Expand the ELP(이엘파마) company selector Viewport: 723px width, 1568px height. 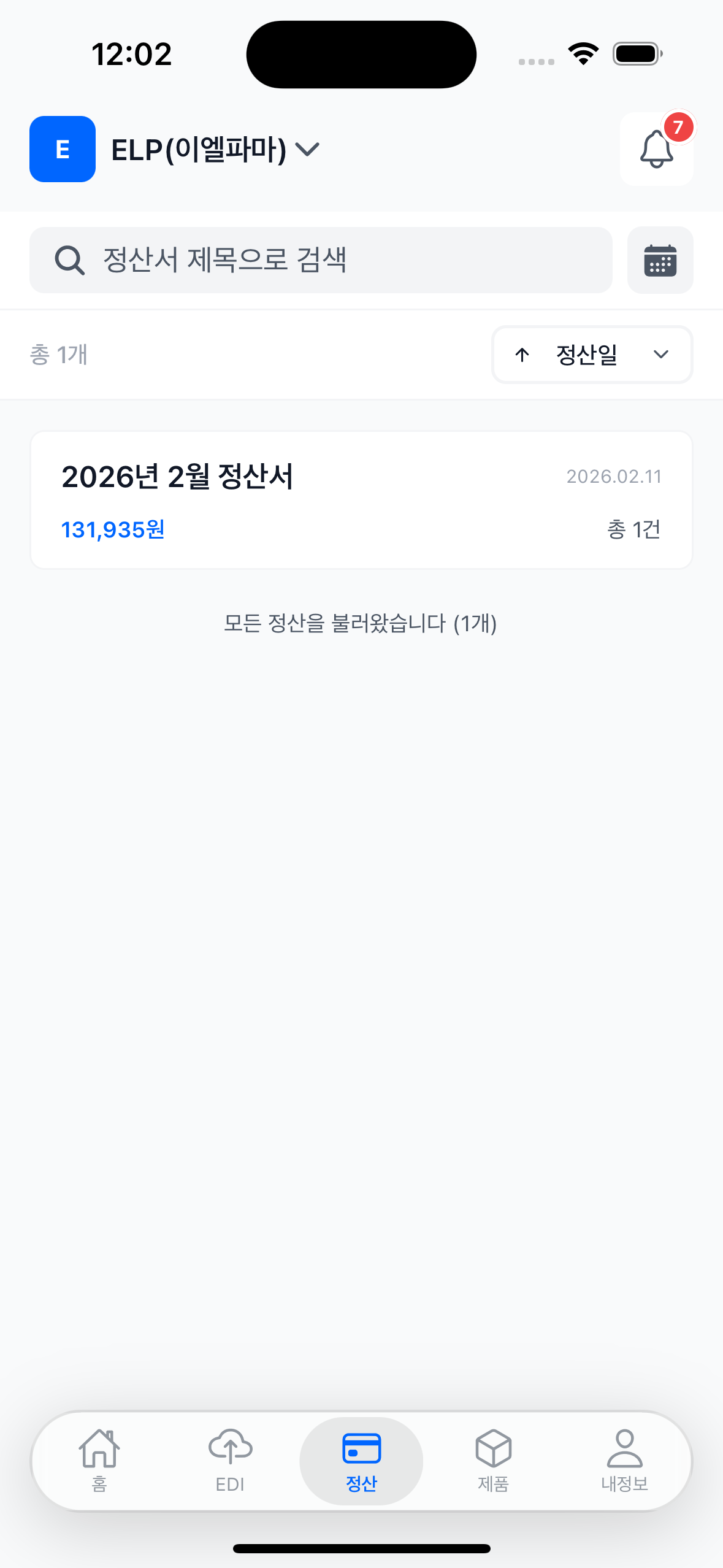click(215, 149)
